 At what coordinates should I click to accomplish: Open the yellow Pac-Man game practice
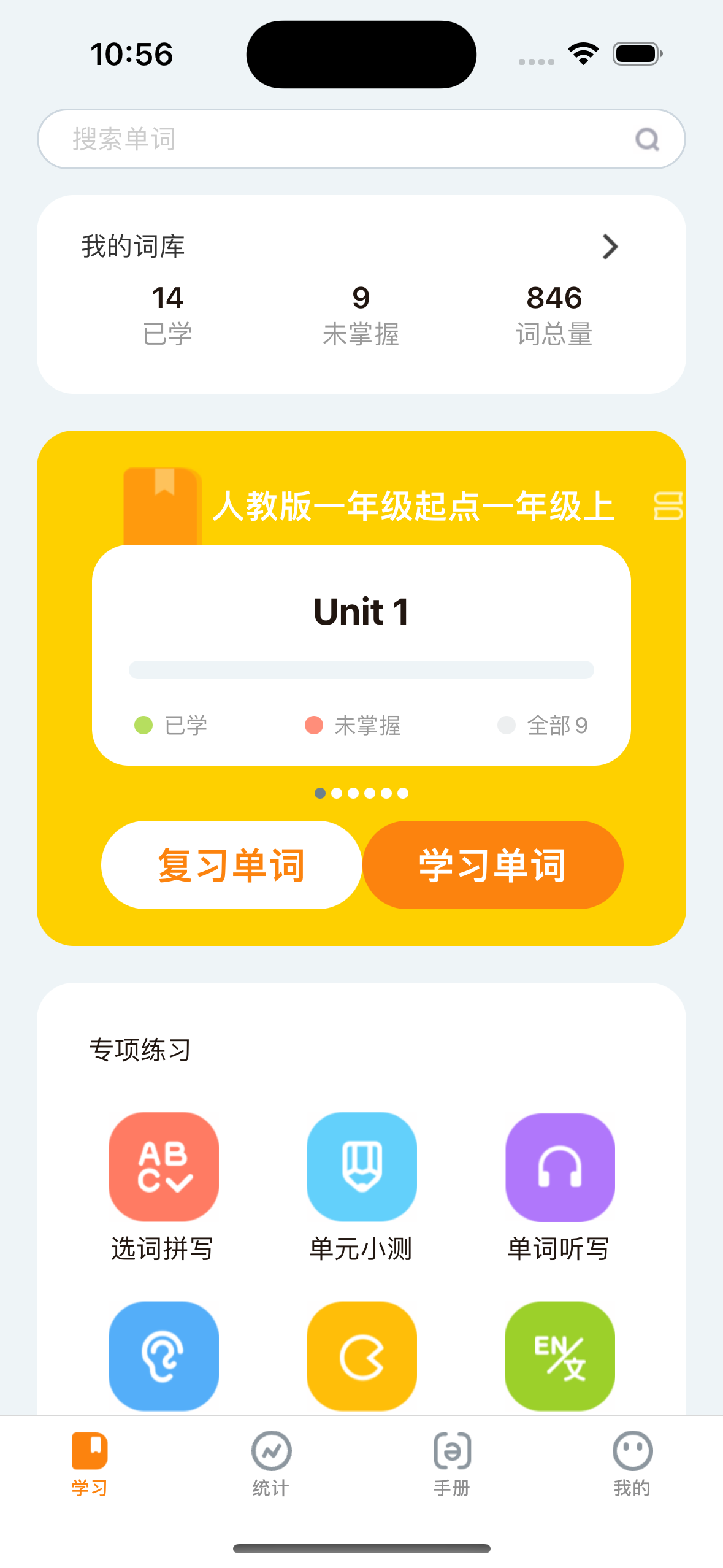pyautogui.click(x=361, y=1356)
